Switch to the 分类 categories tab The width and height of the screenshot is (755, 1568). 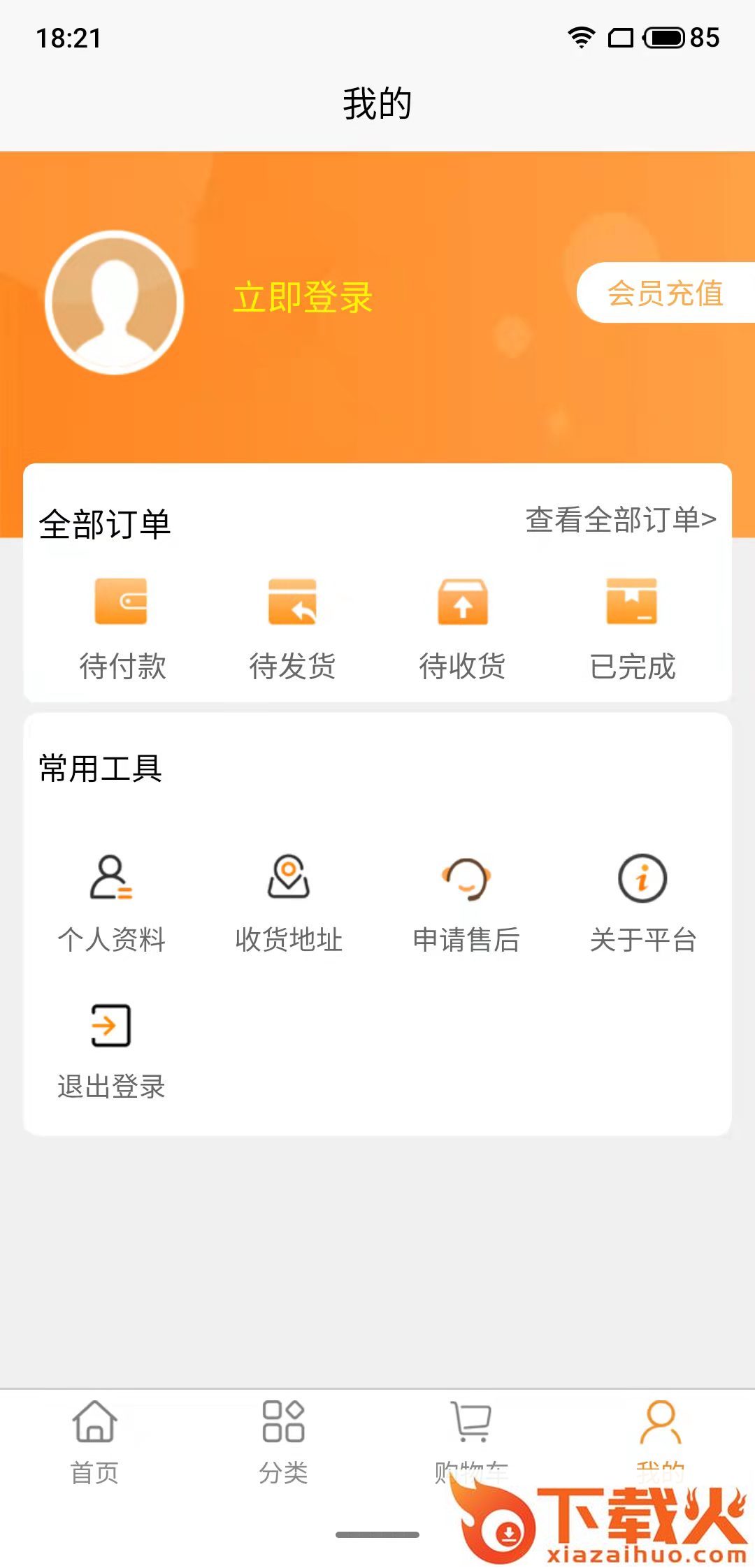283,1441
